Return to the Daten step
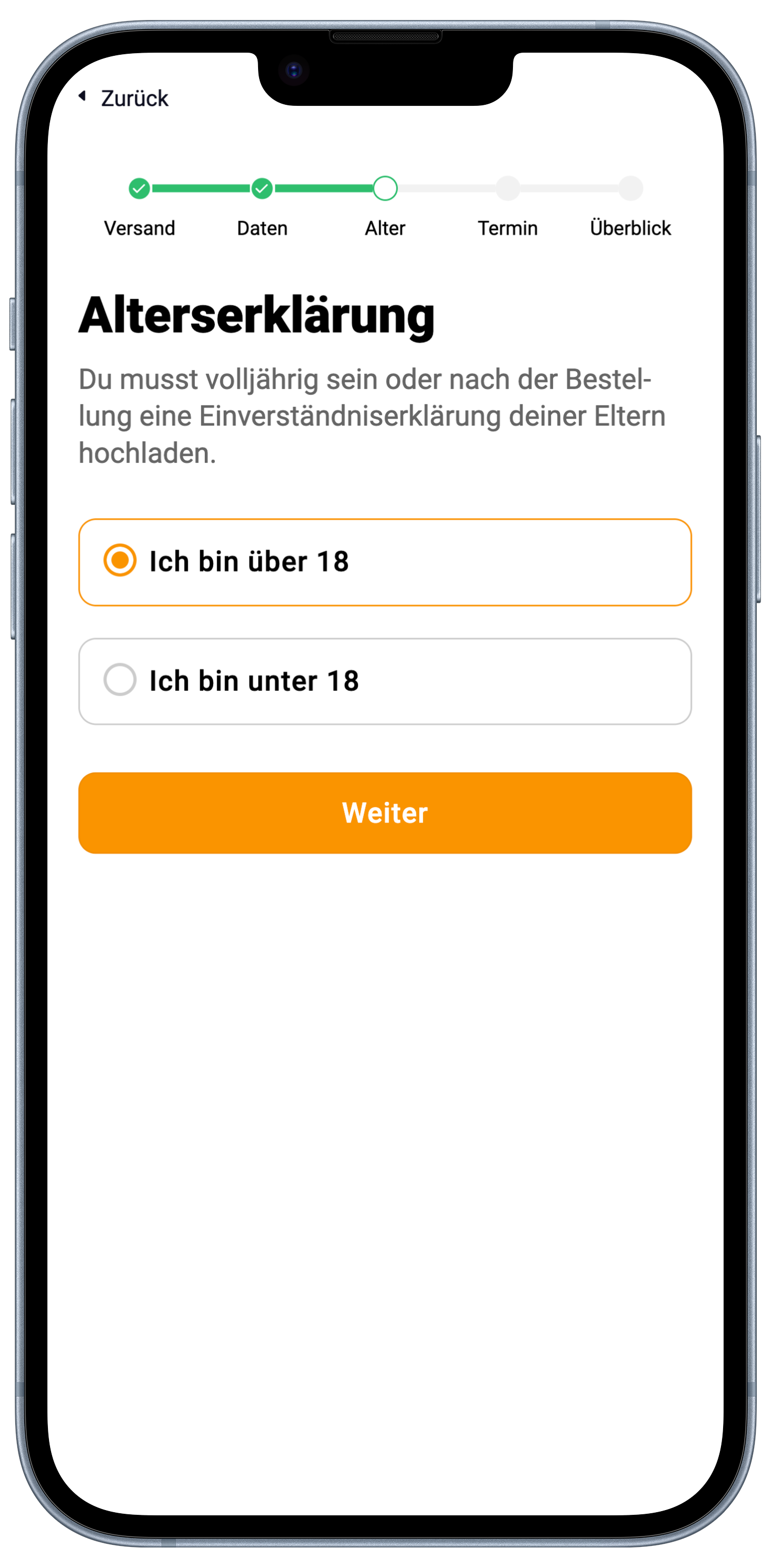 262,190
